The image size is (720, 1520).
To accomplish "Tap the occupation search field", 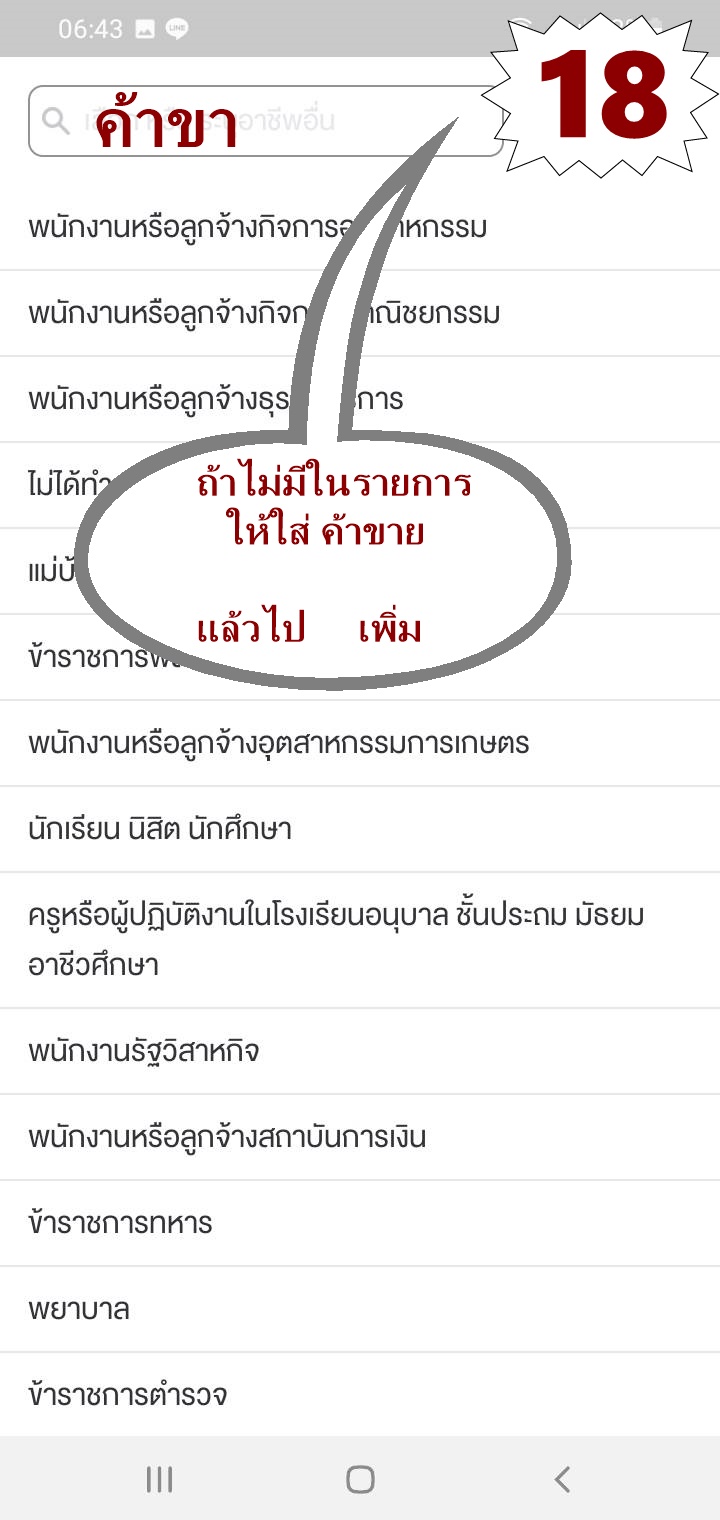I will click(x=265, y=121).
